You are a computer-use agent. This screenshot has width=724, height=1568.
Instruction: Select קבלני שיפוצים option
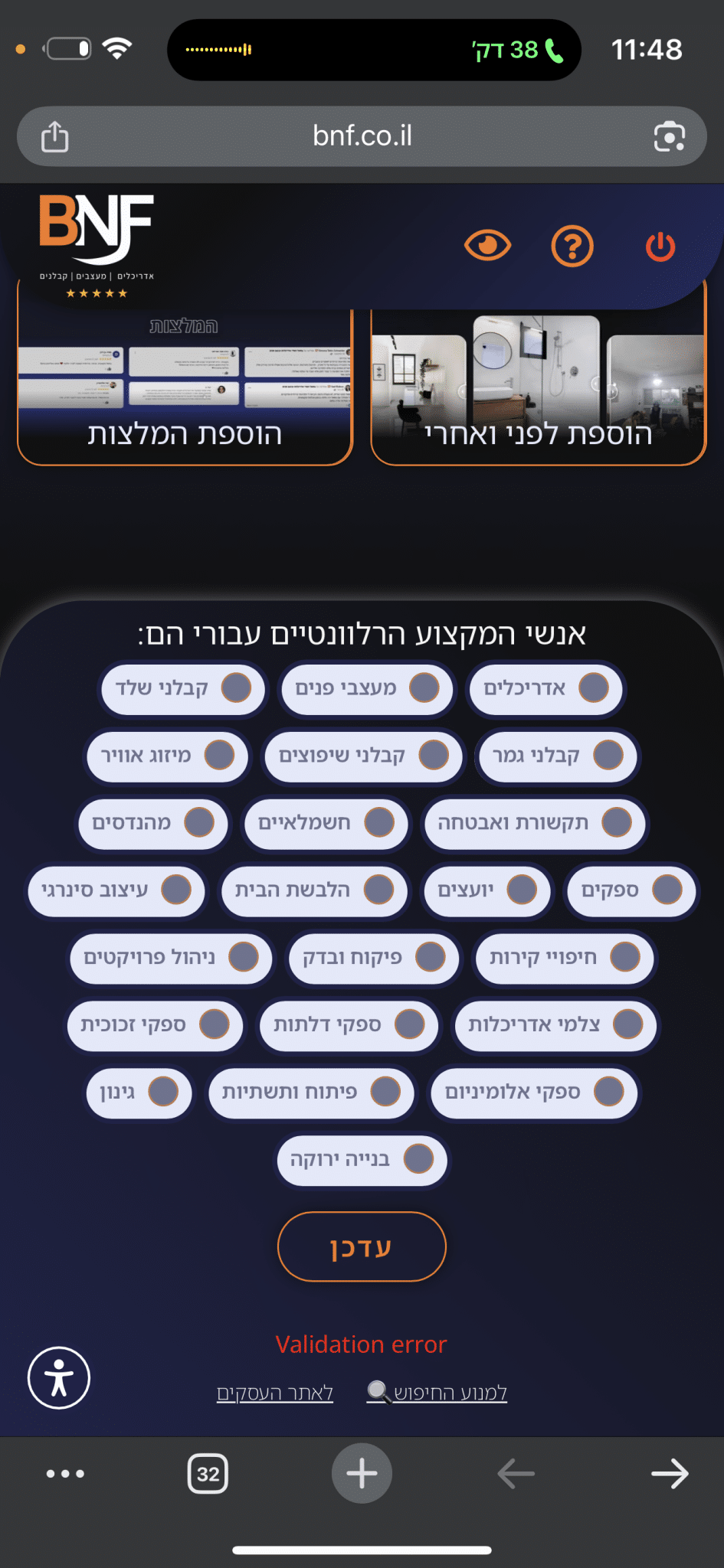click(362, 756)
